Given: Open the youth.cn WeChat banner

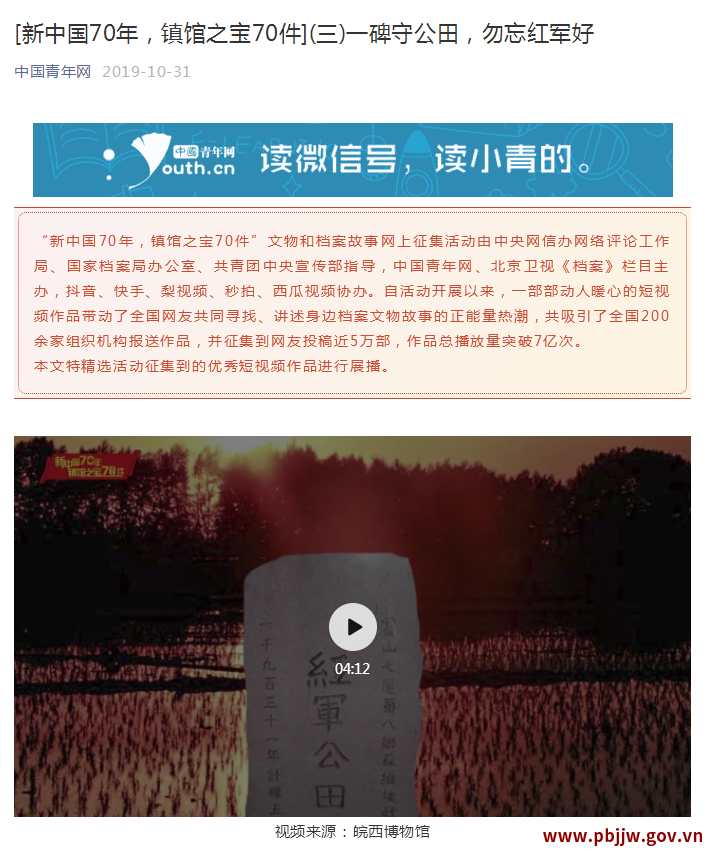Looking at the screenshot, I should click(352, 160).
